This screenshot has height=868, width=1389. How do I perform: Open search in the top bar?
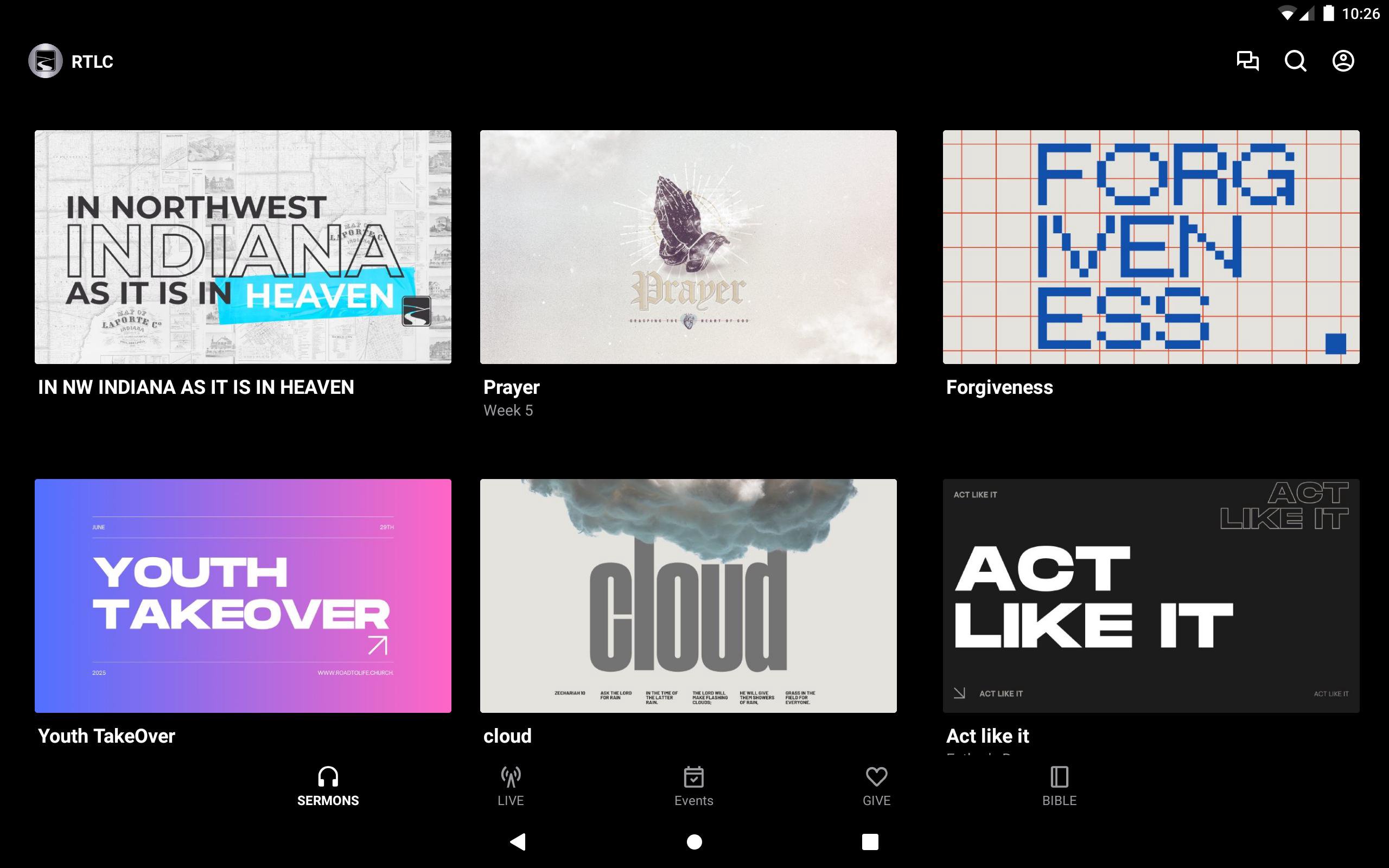1295,61
